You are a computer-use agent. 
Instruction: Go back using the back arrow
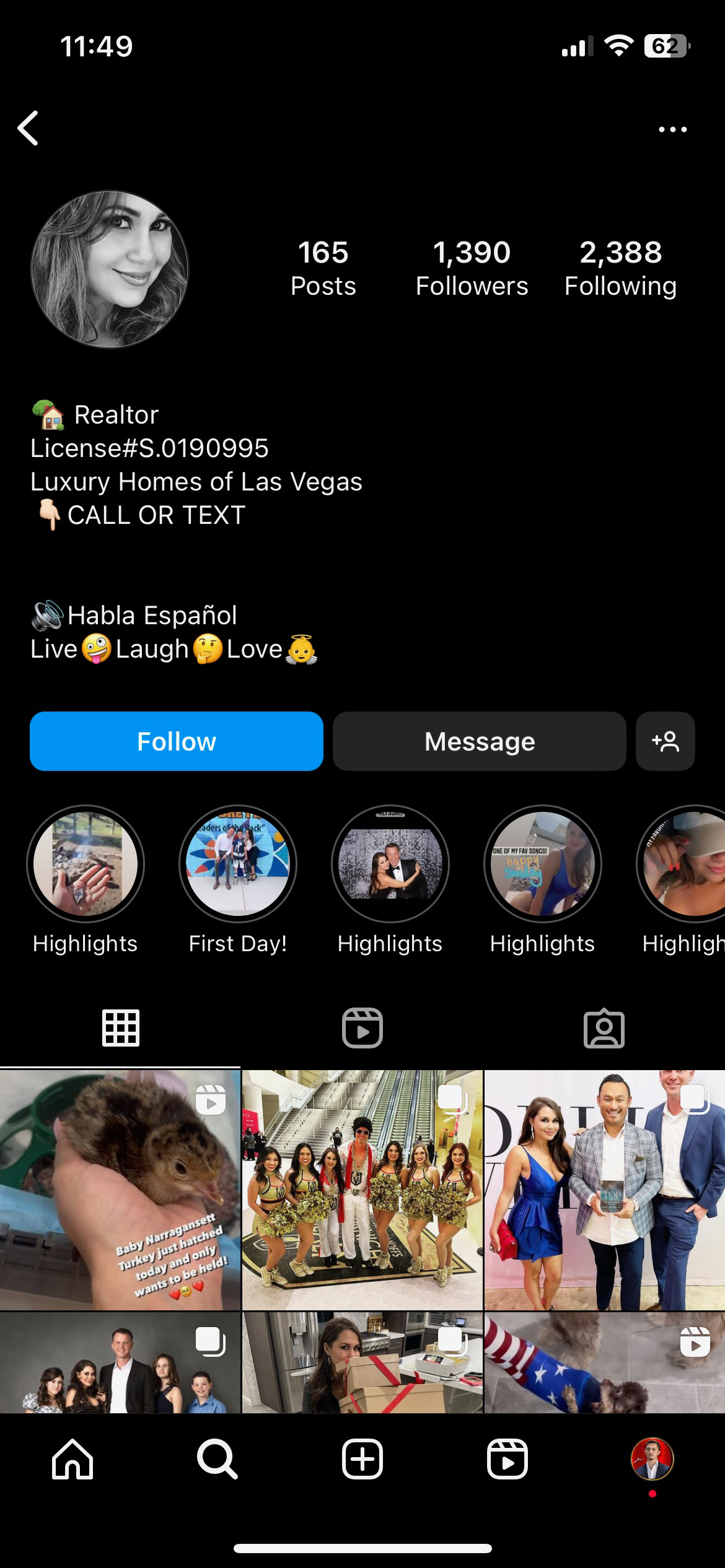pos(29,129)
